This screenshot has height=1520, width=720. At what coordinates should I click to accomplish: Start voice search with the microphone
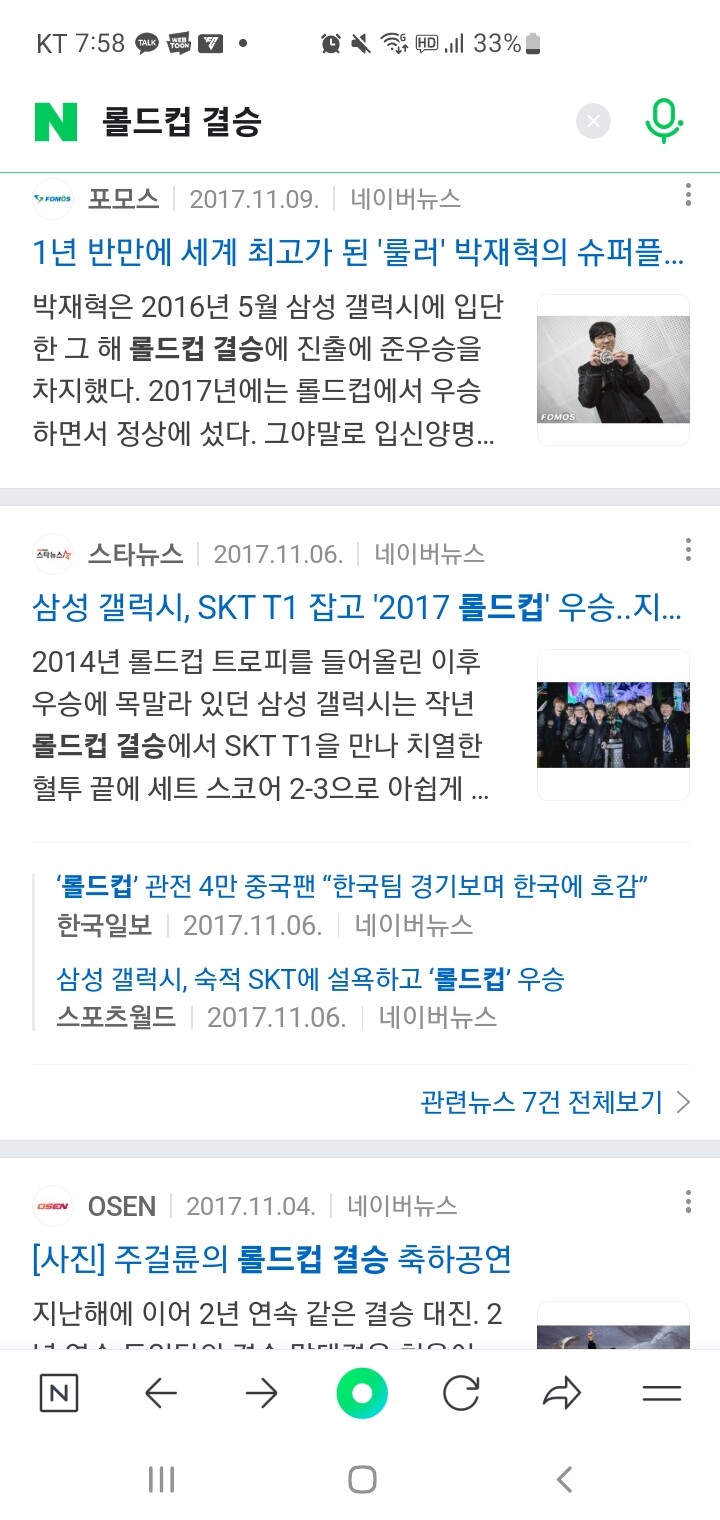(663, 122)
